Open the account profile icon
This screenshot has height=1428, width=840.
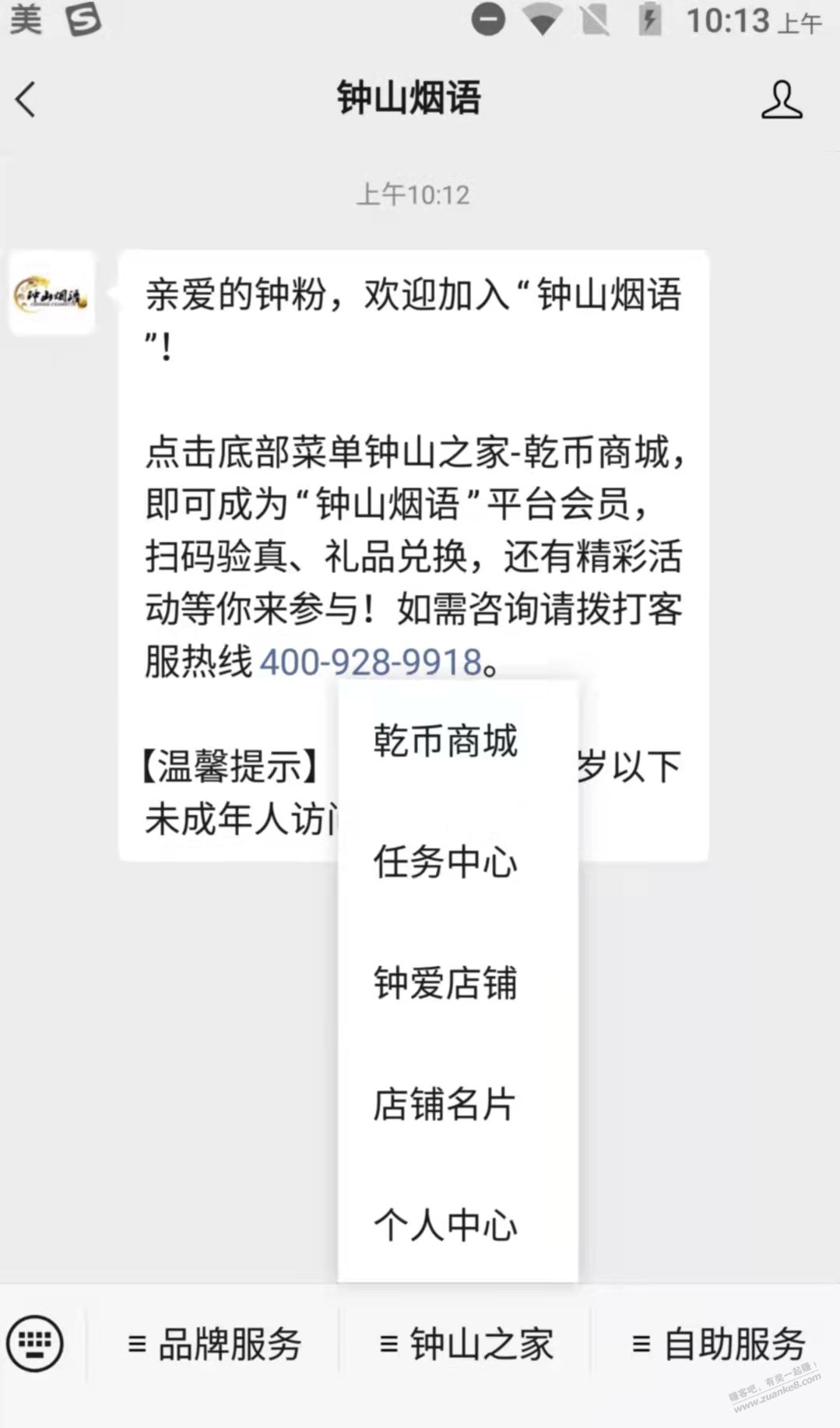coord(782,100)
